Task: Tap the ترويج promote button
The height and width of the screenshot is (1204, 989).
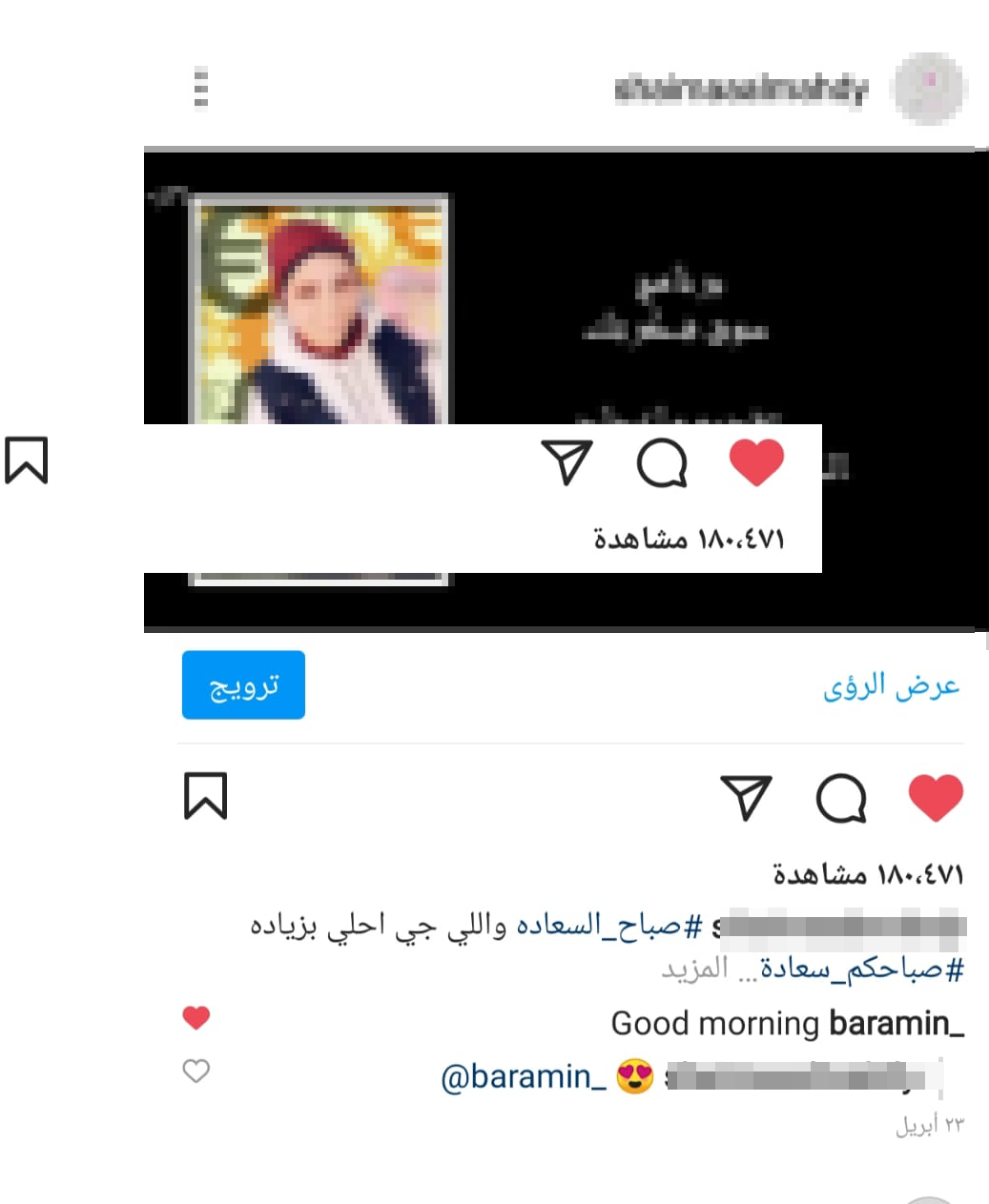Action: (243, 685)
